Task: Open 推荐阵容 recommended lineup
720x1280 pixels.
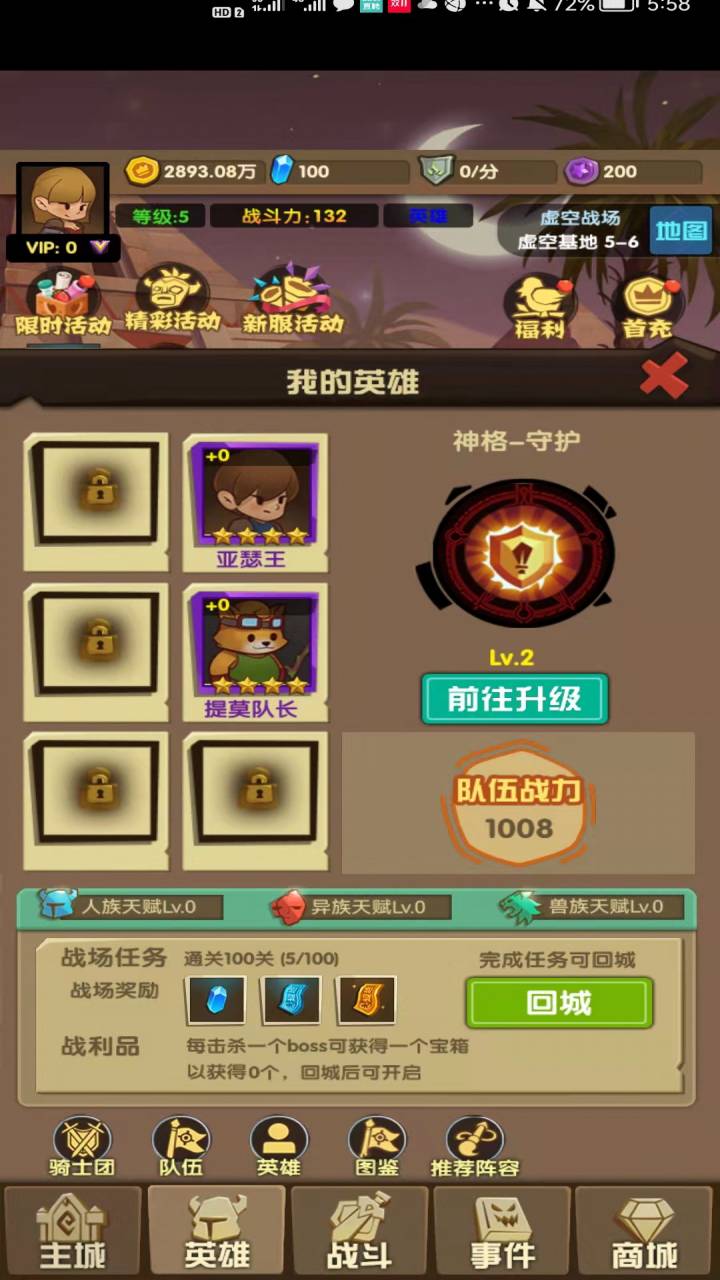Action: 475,1147
